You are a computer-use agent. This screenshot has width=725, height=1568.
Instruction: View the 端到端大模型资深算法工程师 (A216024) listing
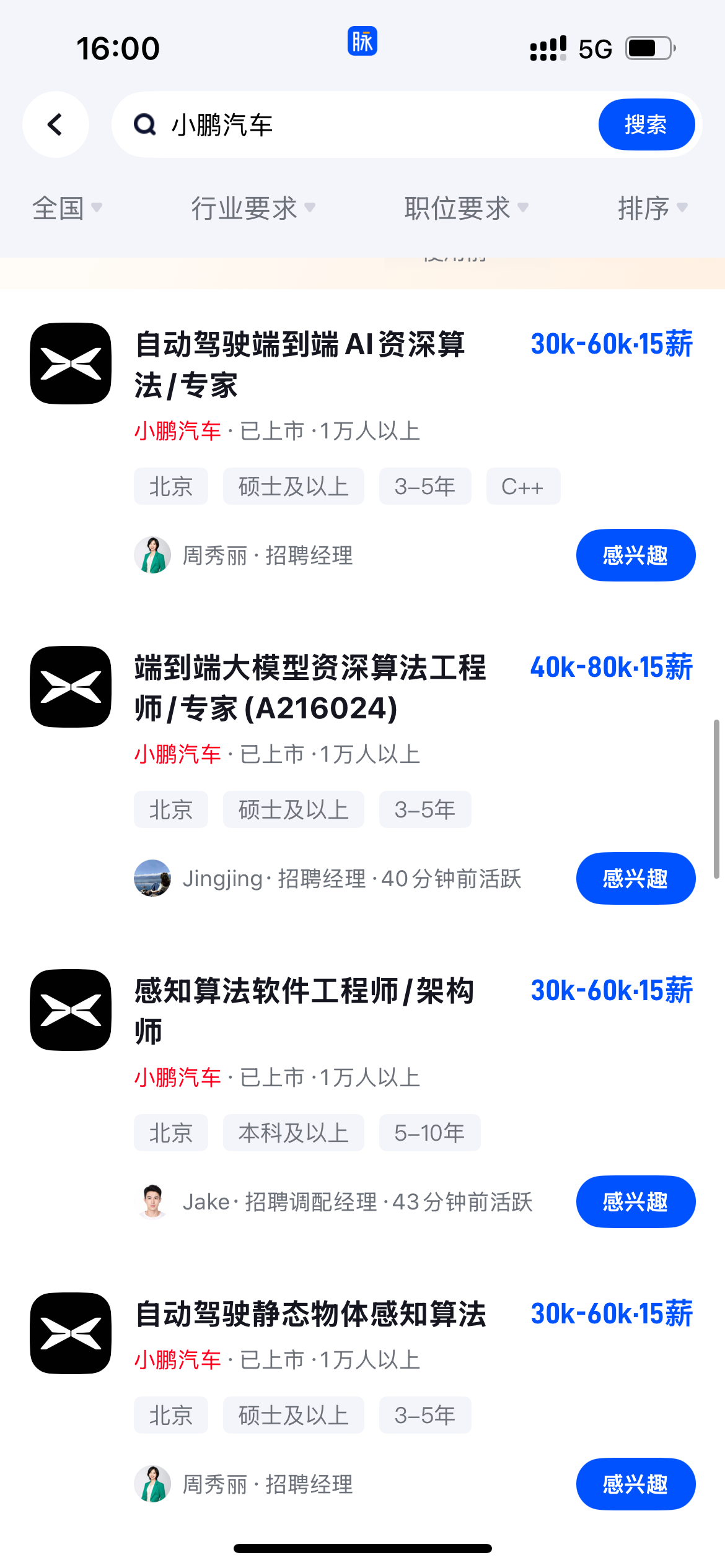[310, 687]
